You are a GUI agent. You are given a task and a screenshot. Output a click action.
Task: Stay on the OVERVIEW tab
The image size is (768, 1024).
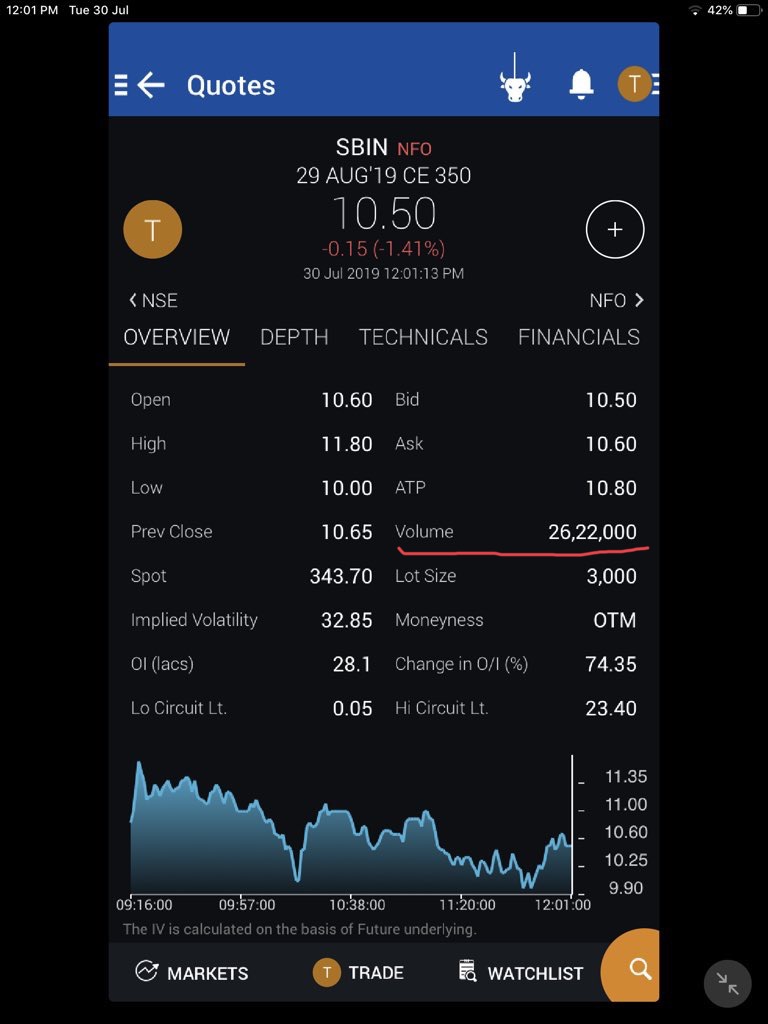coord(176,338)
